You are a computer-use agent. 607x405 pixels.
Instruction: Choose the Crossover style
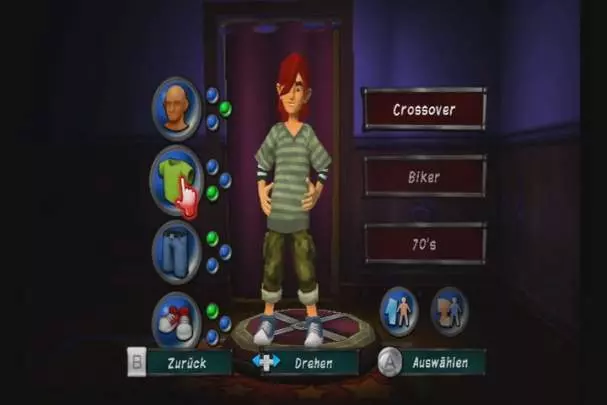point(424,109)
